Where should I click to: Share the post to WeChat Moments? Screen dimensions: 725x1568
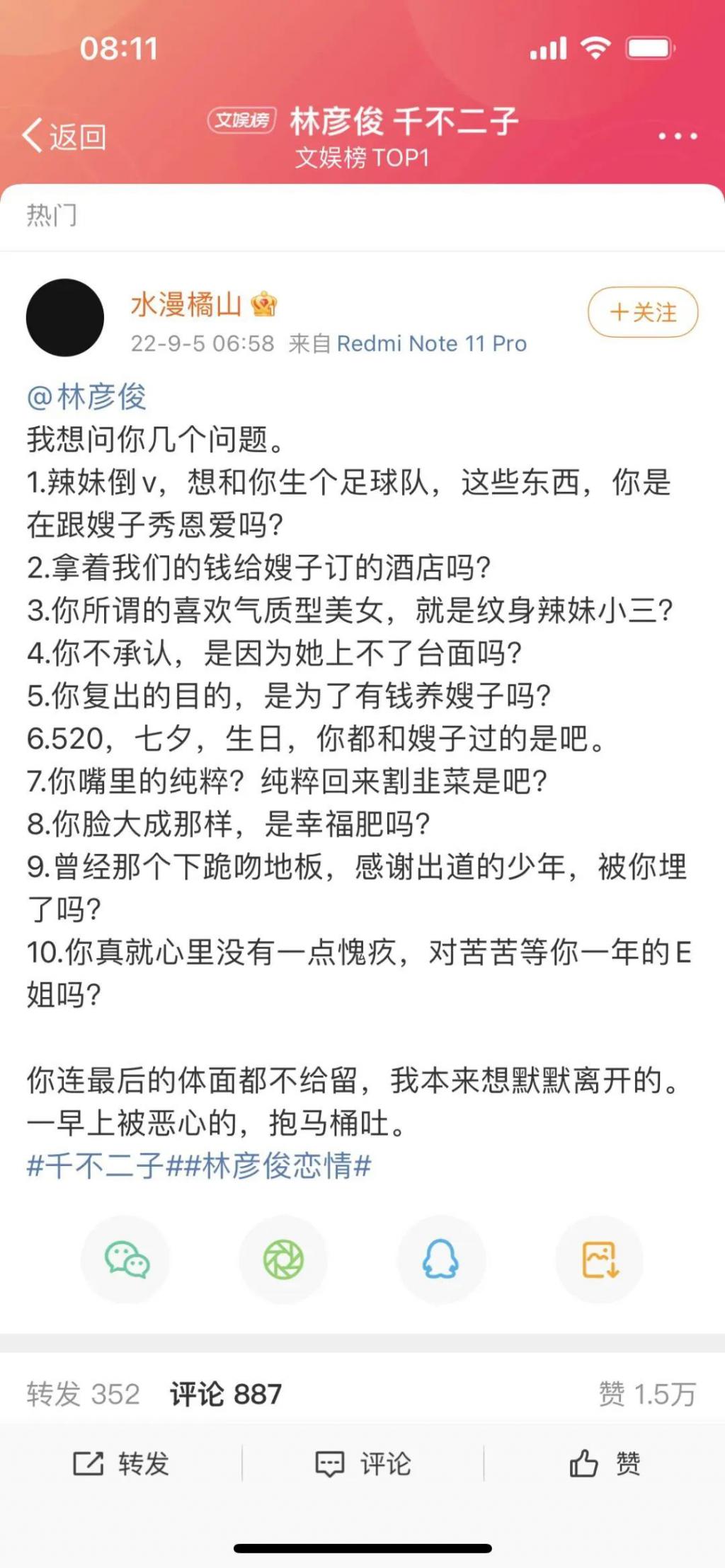pos(283,1259)
